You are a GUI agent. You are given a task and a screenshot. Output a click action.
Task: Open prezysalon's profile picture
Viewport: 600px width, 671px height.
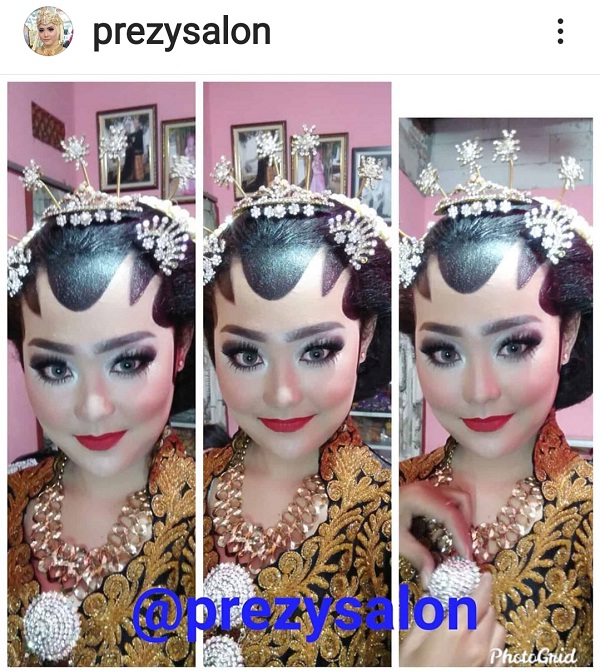(48, 31)
